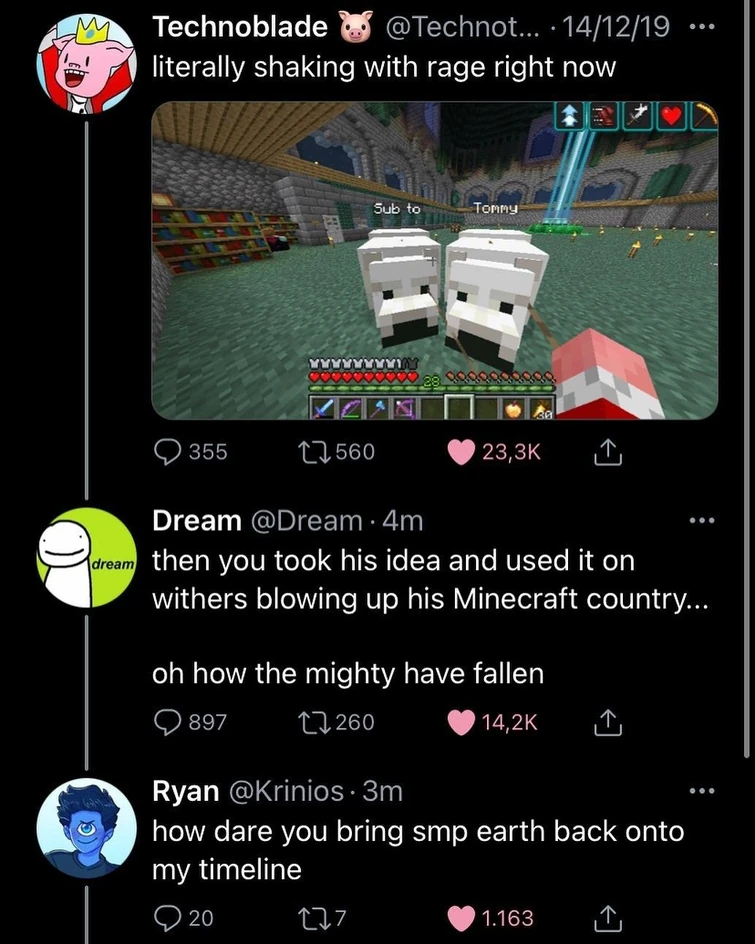Like Ryan's tweet
755x944 pixels.
point(461,917)
